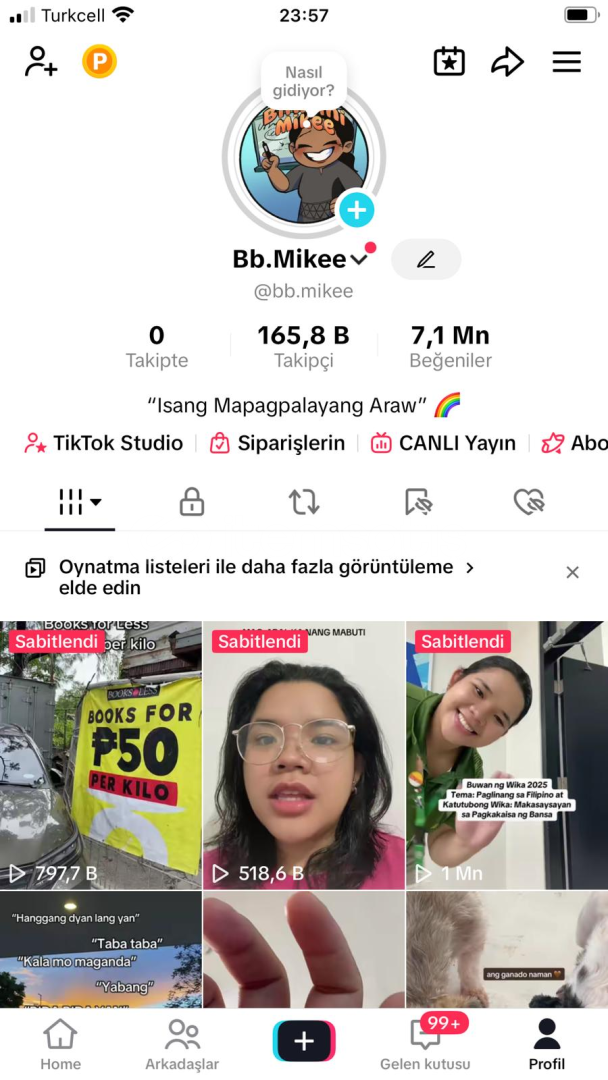The height and width of the screenshot is (1080, 608).
Task: Add a new story with plus badge
Action: tap(356, 209)
